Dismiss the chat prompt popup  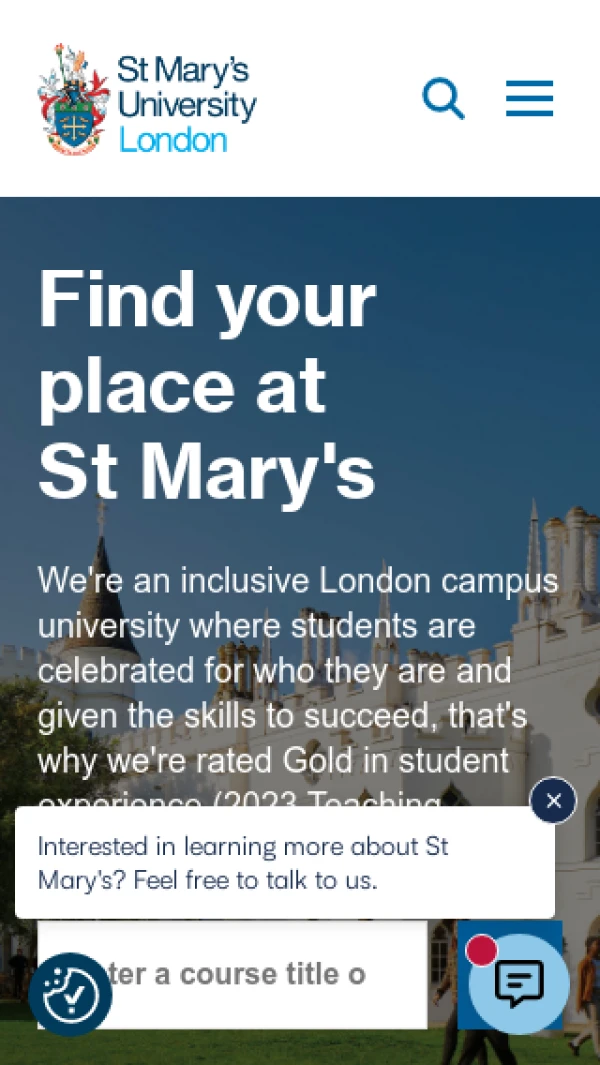click(553, 800)
